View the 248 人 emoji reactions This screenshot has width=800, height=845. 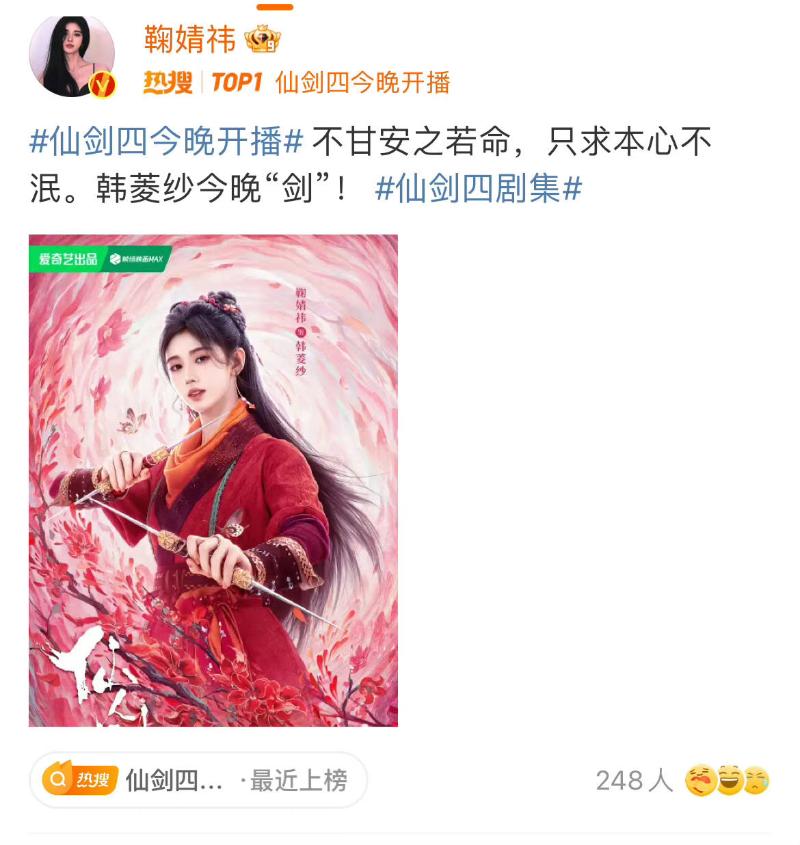682,780
